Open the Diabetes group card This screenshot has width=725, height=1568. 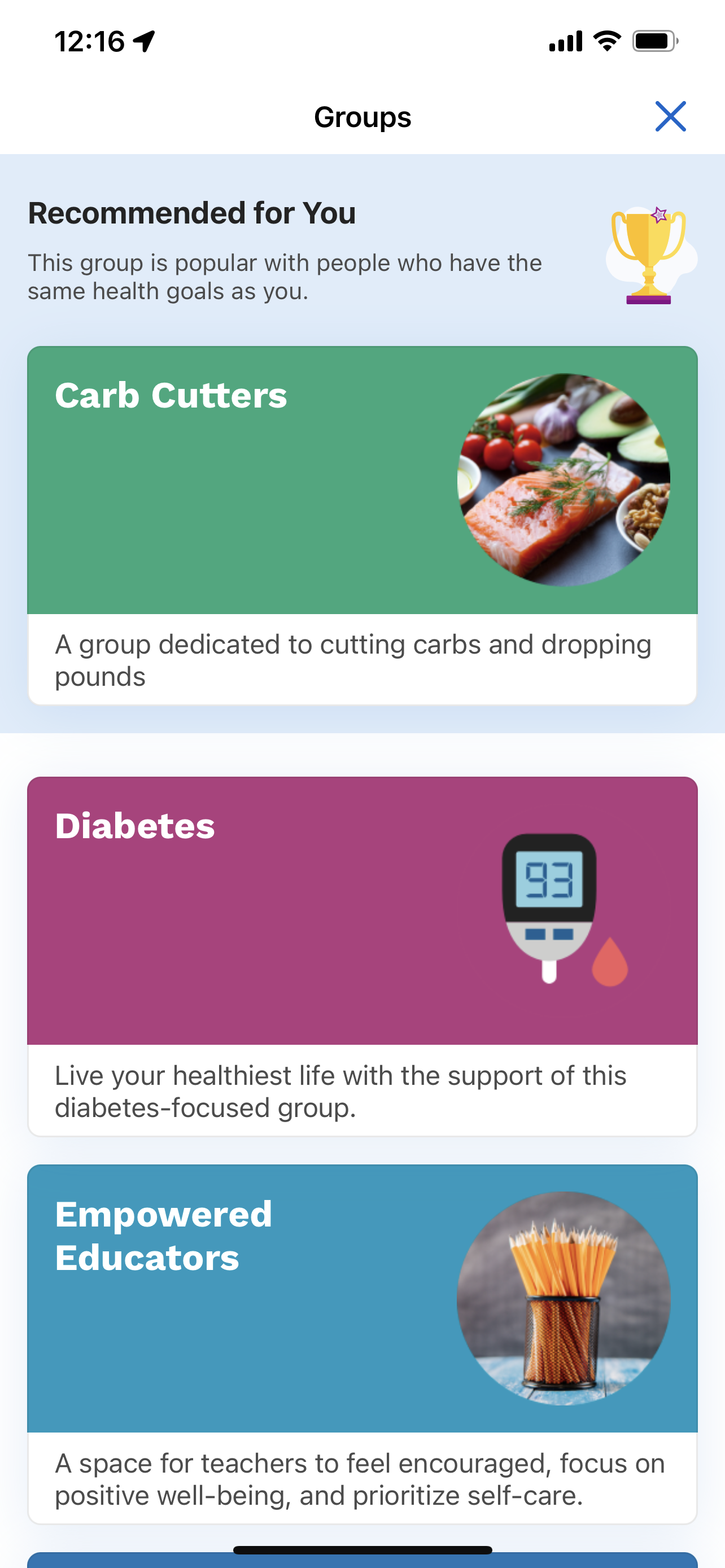click(x=362, y=954)
